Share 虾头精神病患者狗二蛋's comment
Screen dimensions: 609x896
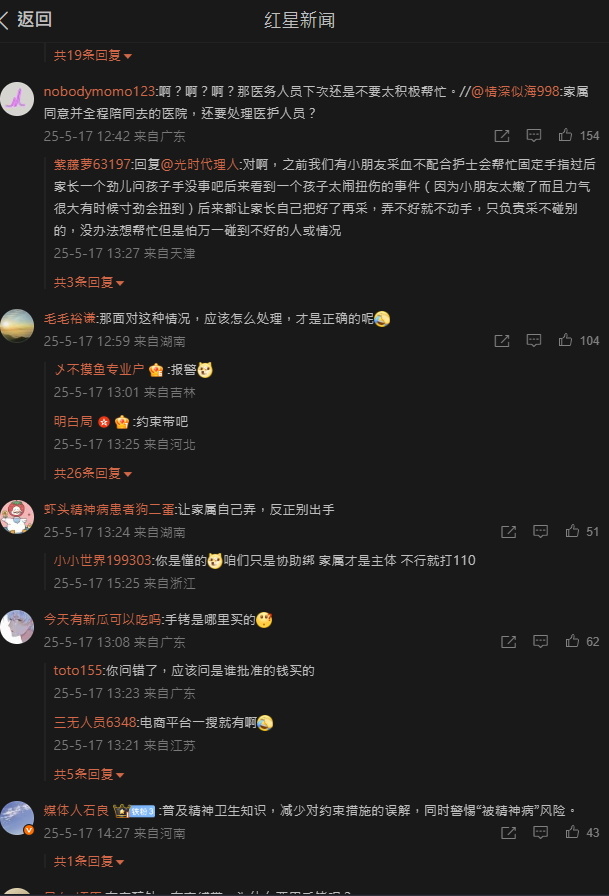pyautogui.click(x=508, y=532)
